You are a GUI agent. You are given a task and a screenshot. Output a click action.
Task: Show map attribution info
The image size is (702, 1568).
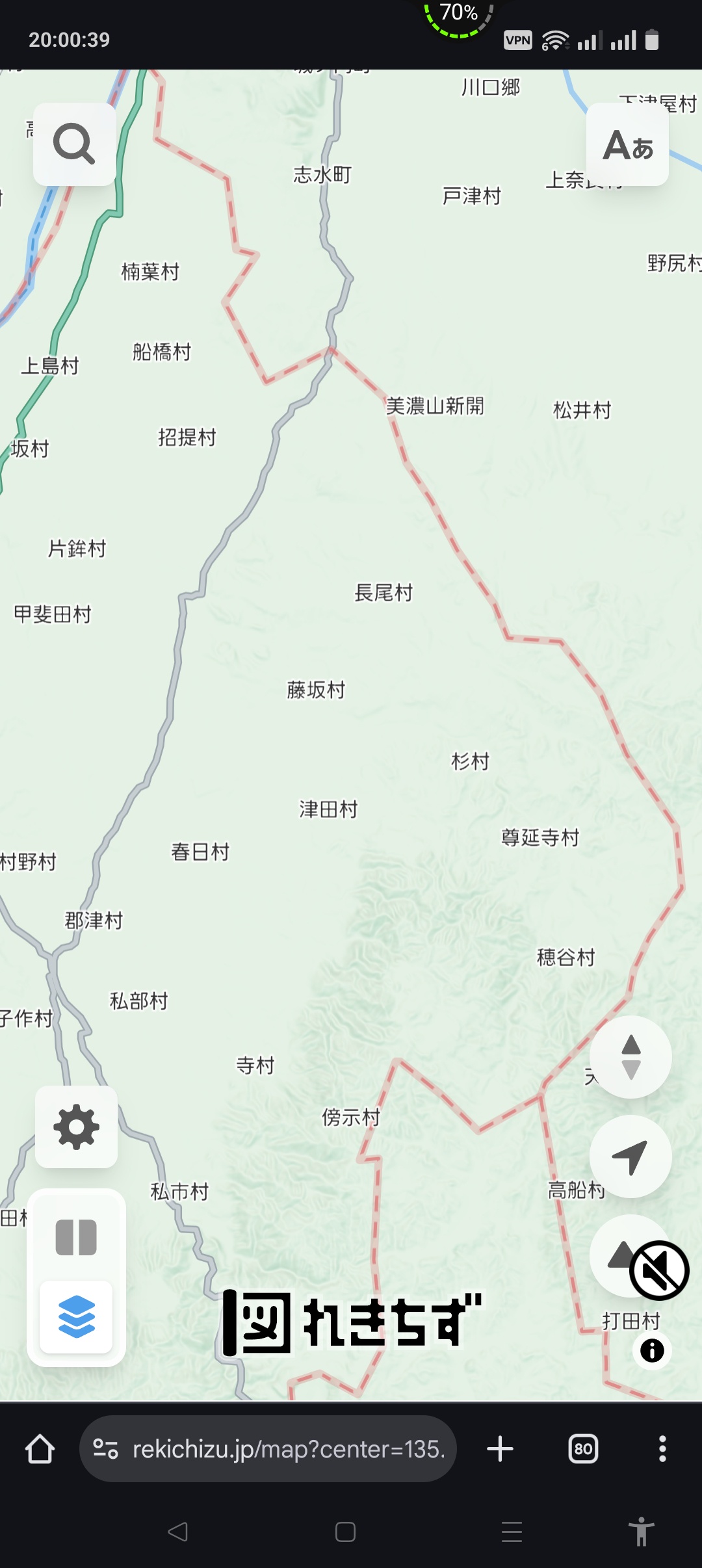tap(652, 1350)
